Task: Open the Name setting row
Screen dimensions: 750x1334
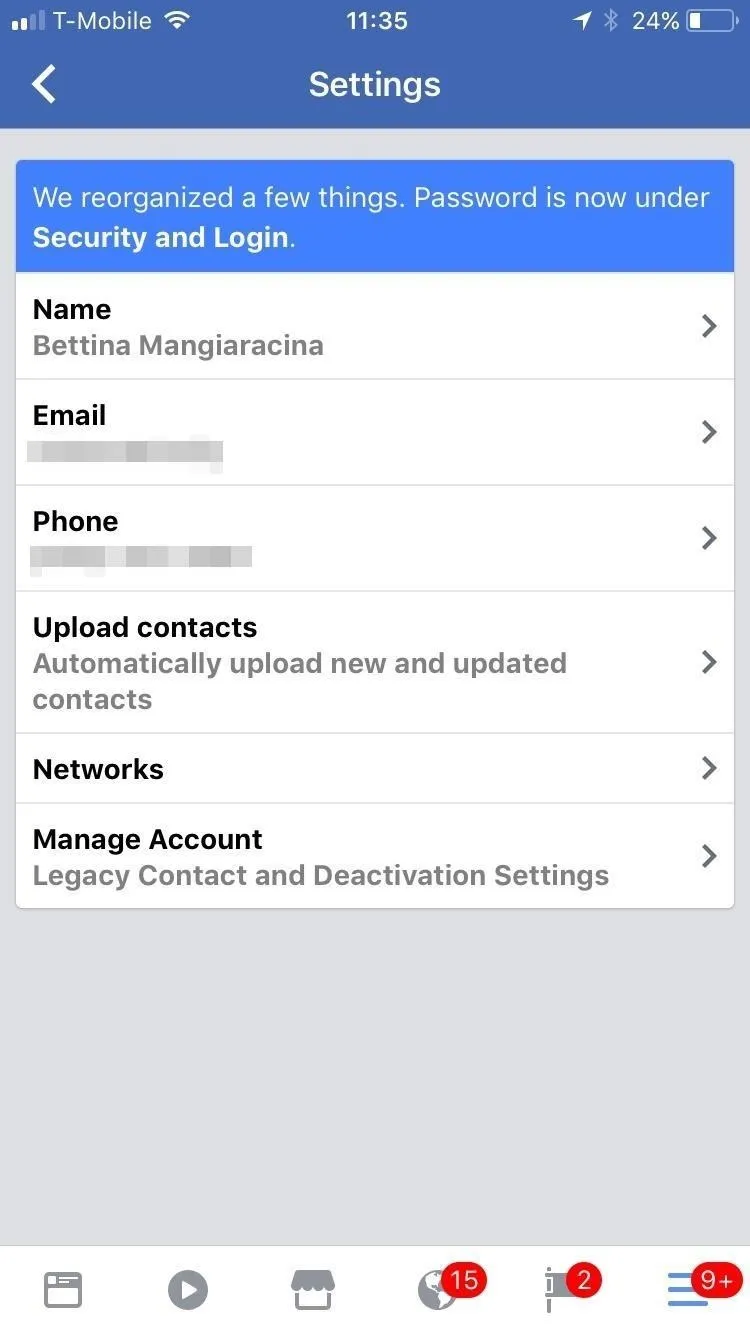Action: pos(375,326)
